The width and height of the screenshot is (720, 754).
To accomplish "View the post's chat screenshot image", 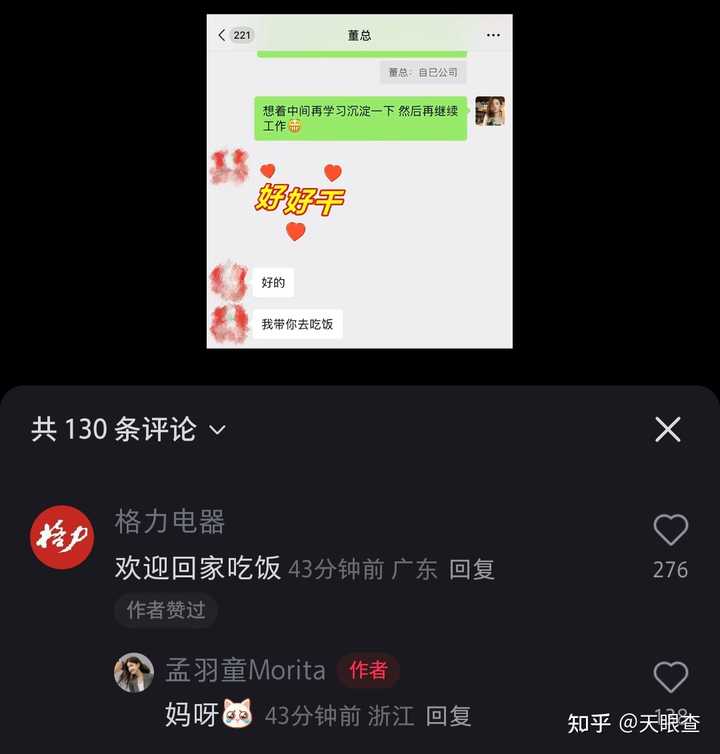I will point(359,181).
